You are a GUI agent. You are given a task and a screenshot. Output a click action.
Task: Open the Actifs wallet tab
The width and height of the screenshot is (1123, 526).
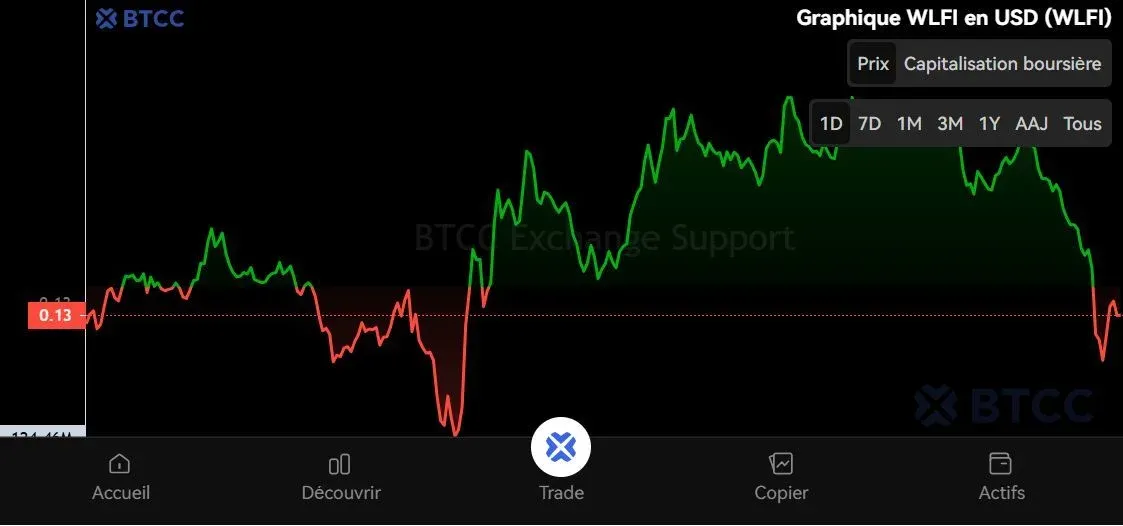pyautogui.click(x=1000, y=476)
